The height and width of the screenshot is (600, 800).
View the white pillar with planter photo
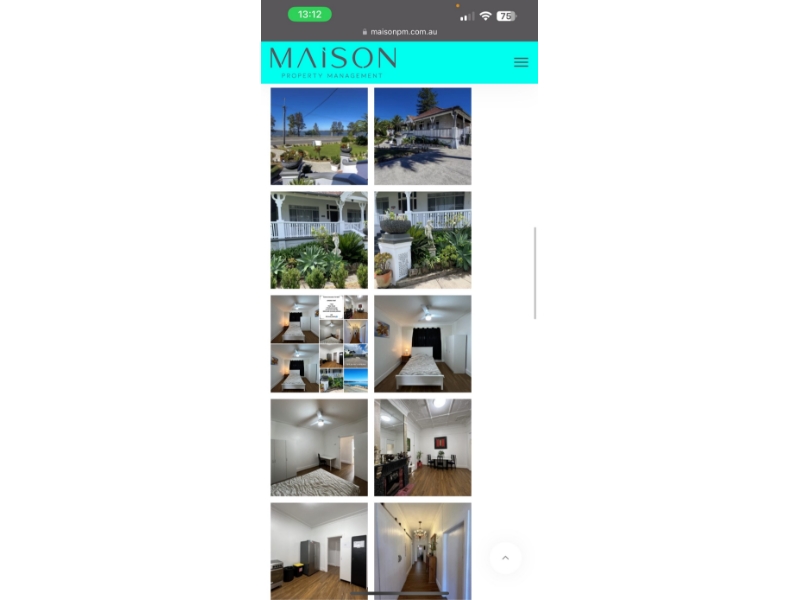tap(422, 240)
